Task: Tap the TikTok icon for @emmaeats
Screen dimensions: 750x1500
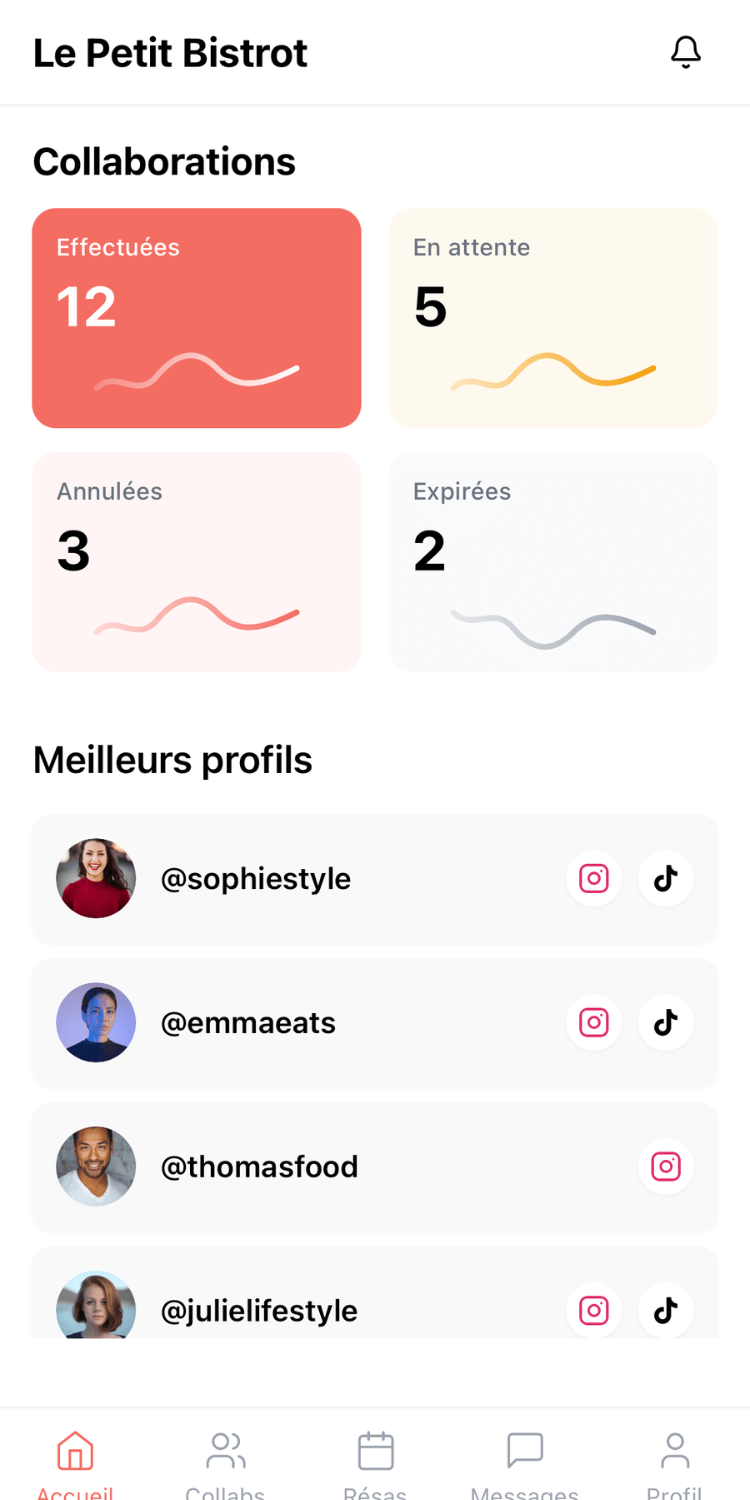Action: click(666, 1023)
